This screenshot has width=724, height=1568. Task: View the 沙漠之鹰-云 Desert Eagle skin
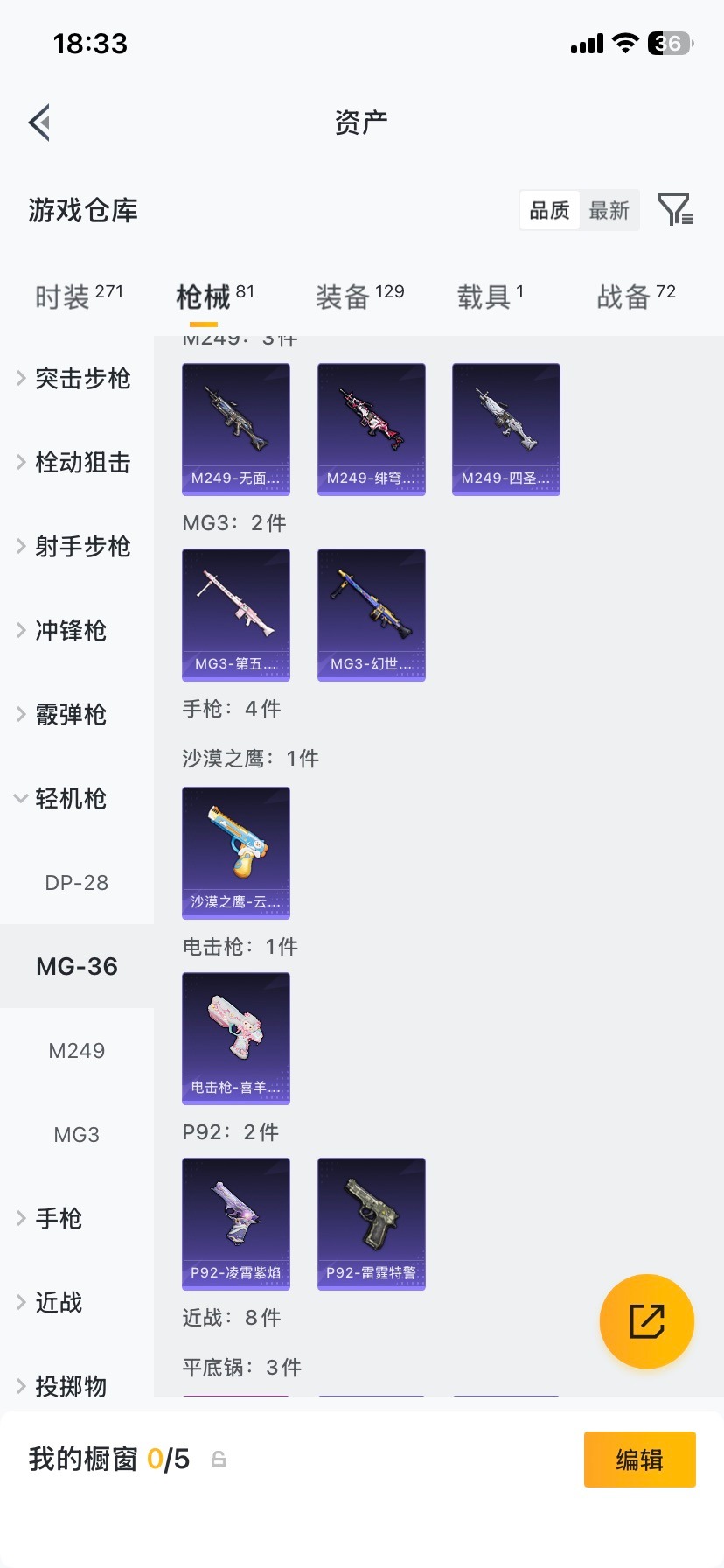[235, 853]
